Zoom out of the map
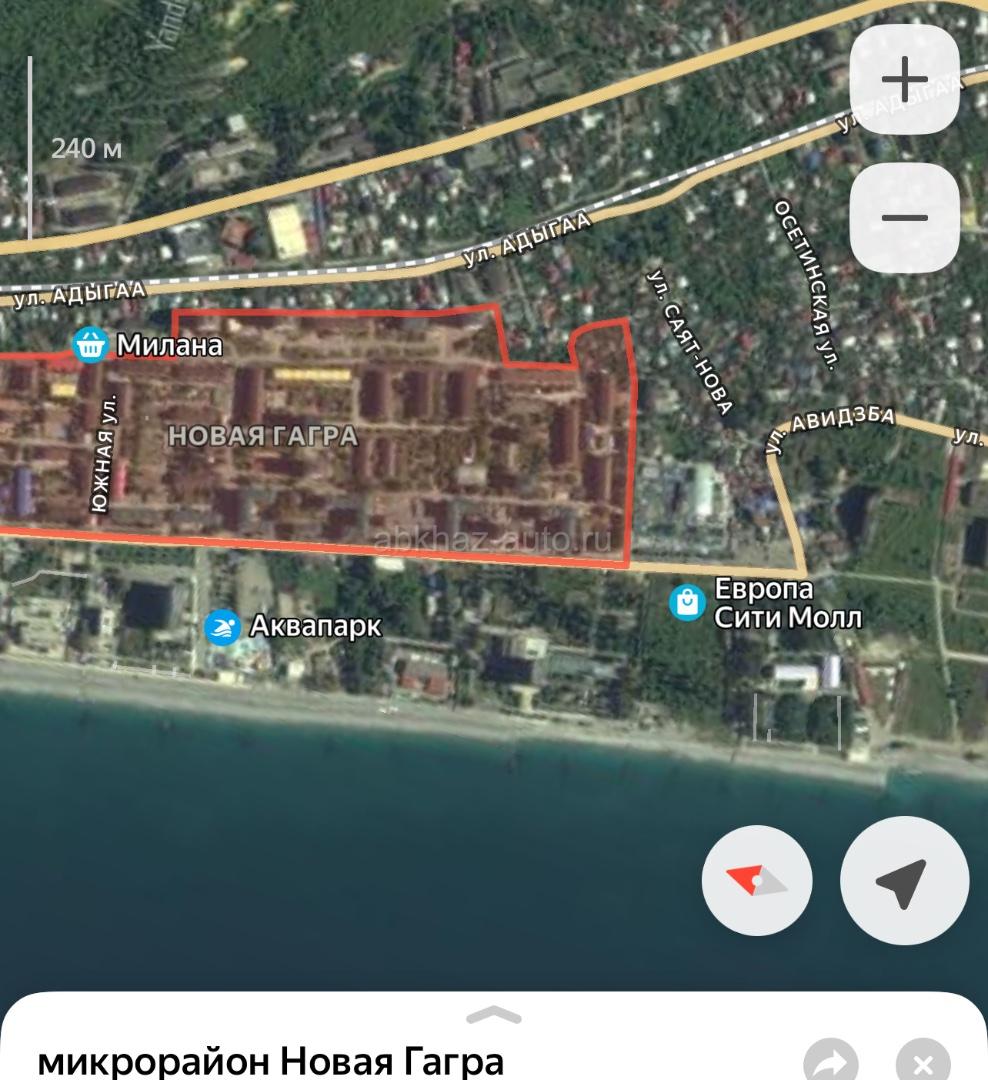Image resolution: width=988 pixels, height=1080 pixels. 904,218
